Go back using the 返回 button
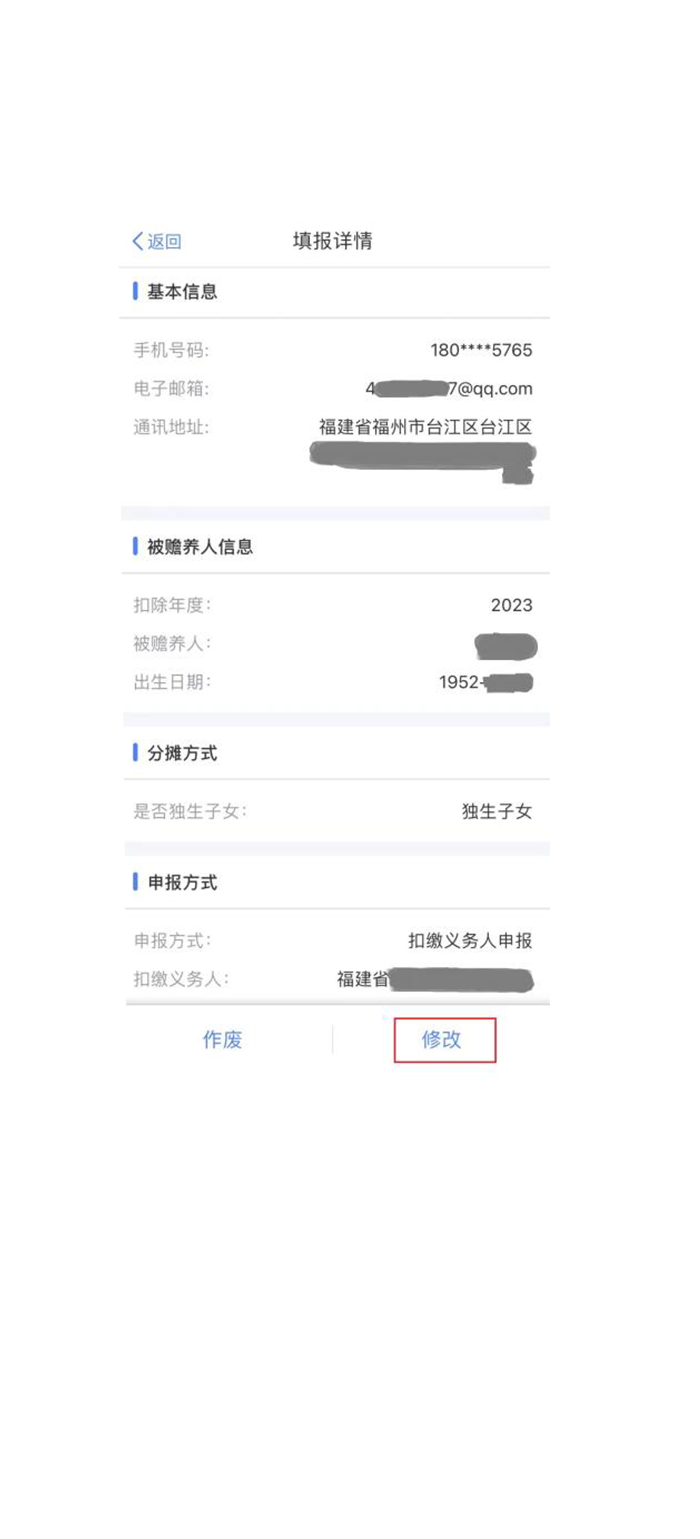The width and height of the screenshot is (700, 1539). click(x=157, y=241)
